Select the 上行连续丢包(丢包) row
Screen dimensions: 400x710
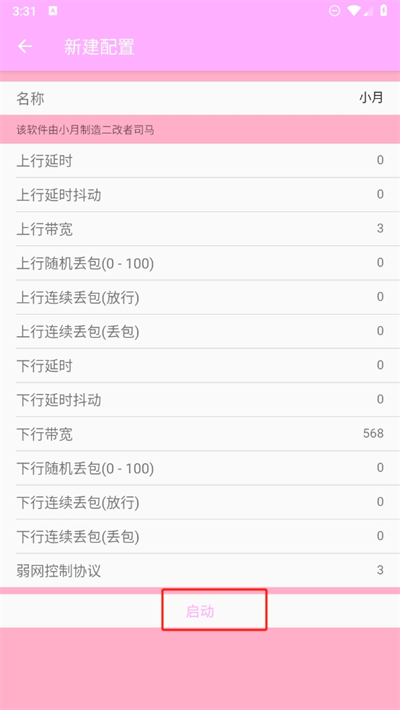(x=200, y=331)
